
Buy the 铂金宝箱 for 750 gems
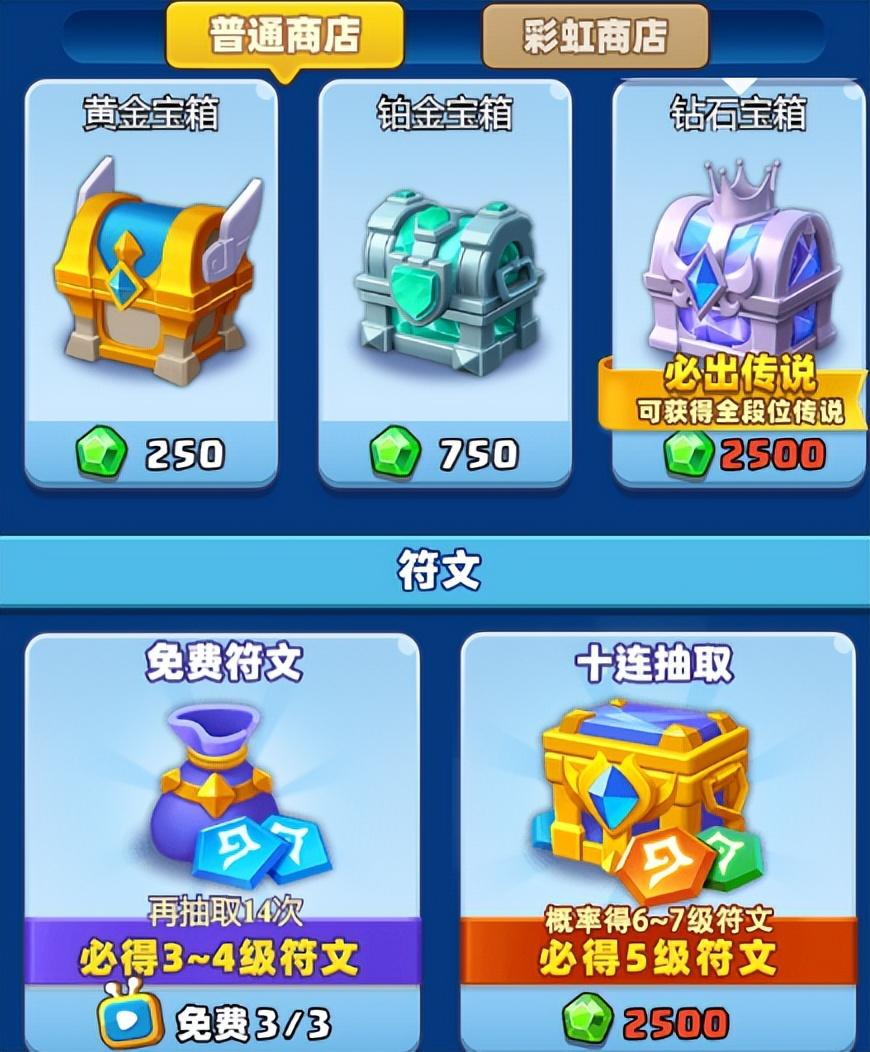click(445, 455)
